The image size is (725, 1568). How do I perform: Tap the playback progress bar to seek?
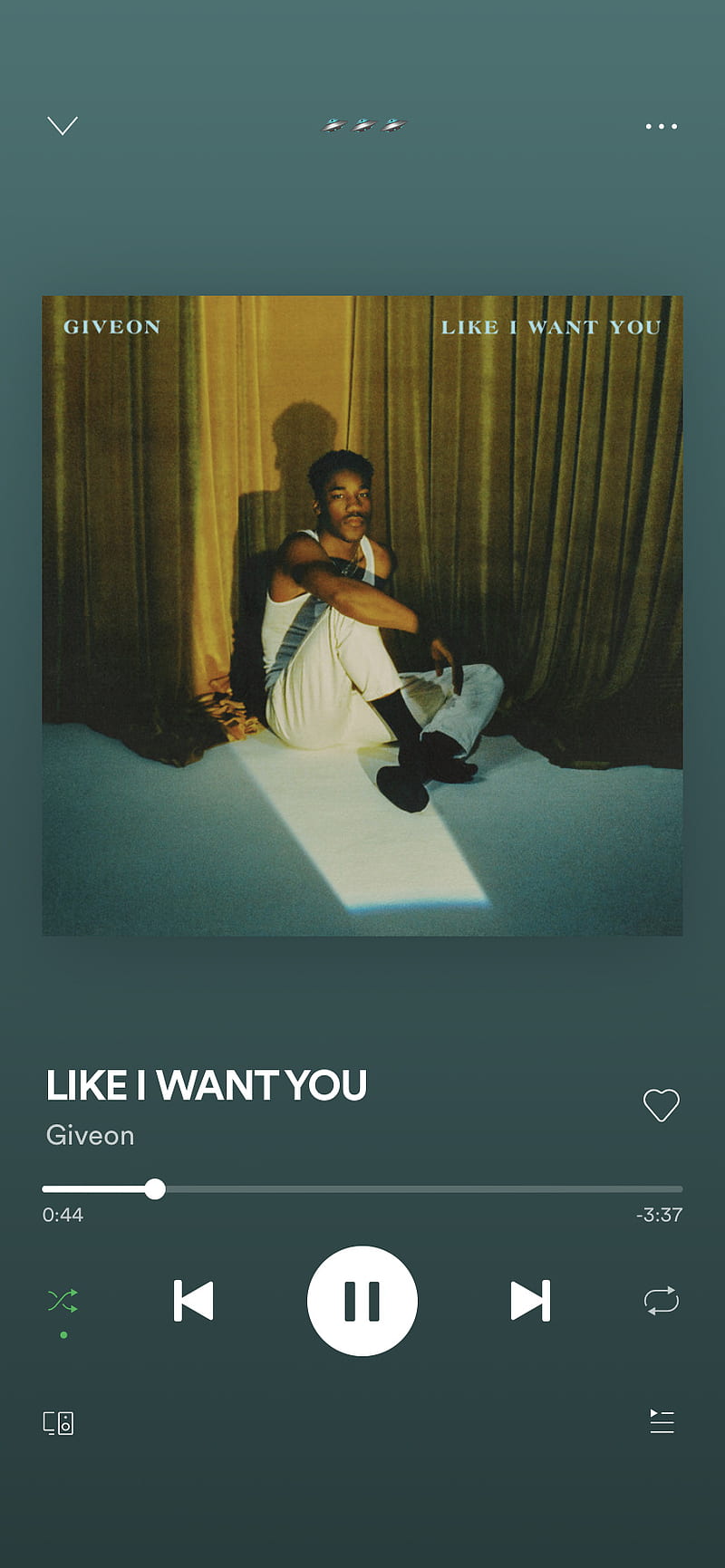362,1188
